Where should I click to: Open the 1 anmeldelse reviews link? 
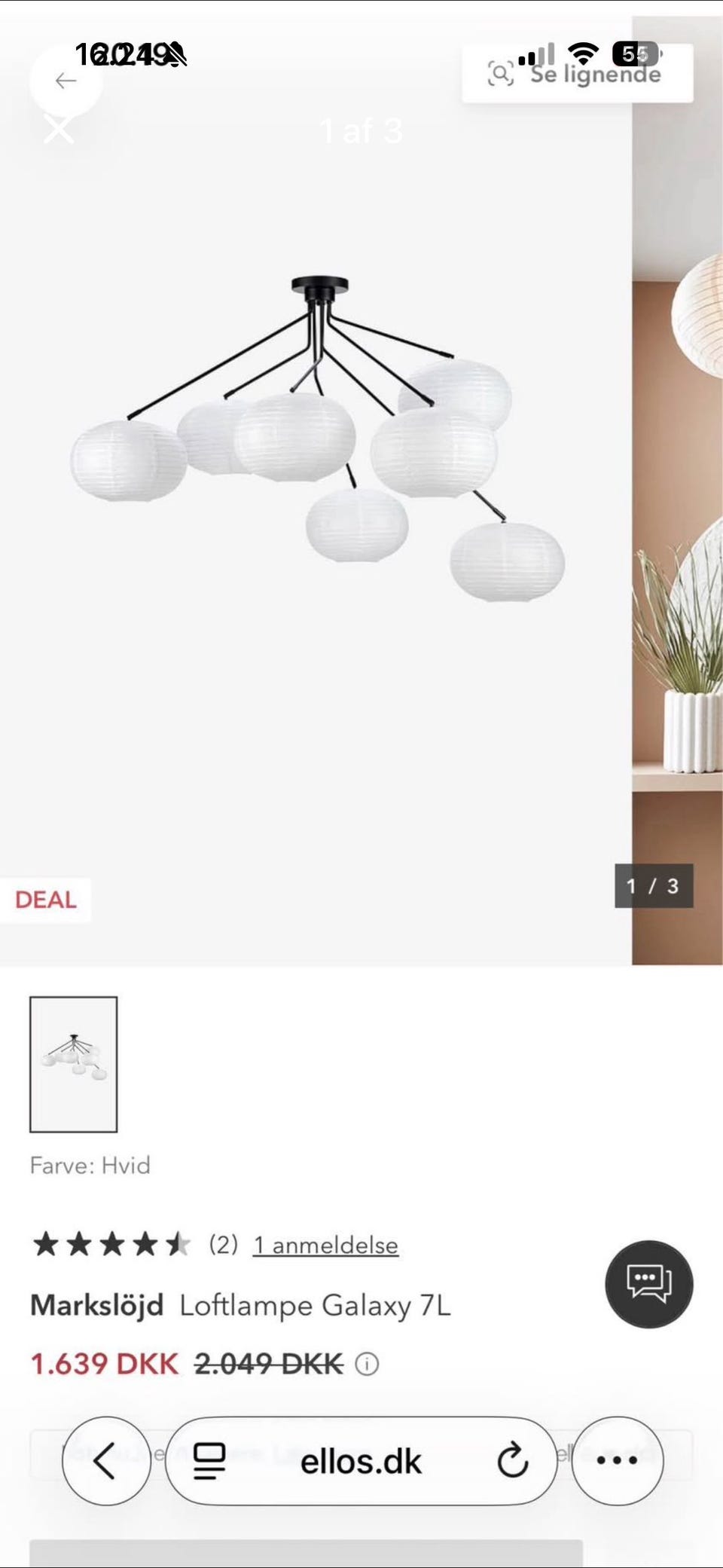point(325,1245)
